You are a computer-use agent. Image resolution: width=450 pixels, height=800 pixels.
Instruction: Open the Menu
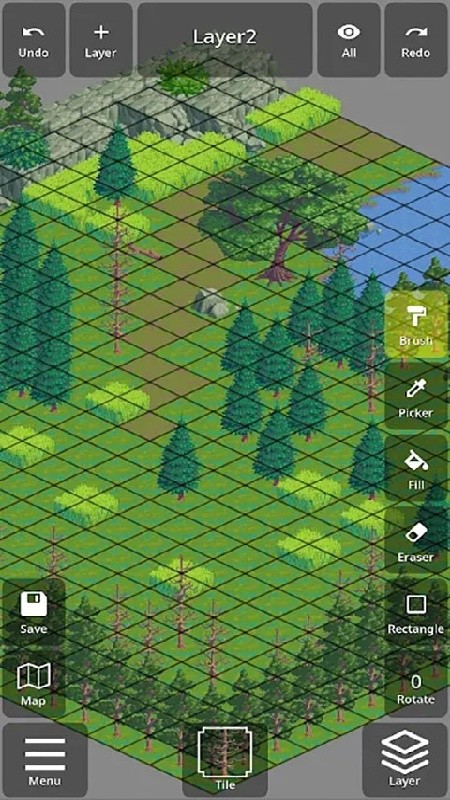click(45, 760)
